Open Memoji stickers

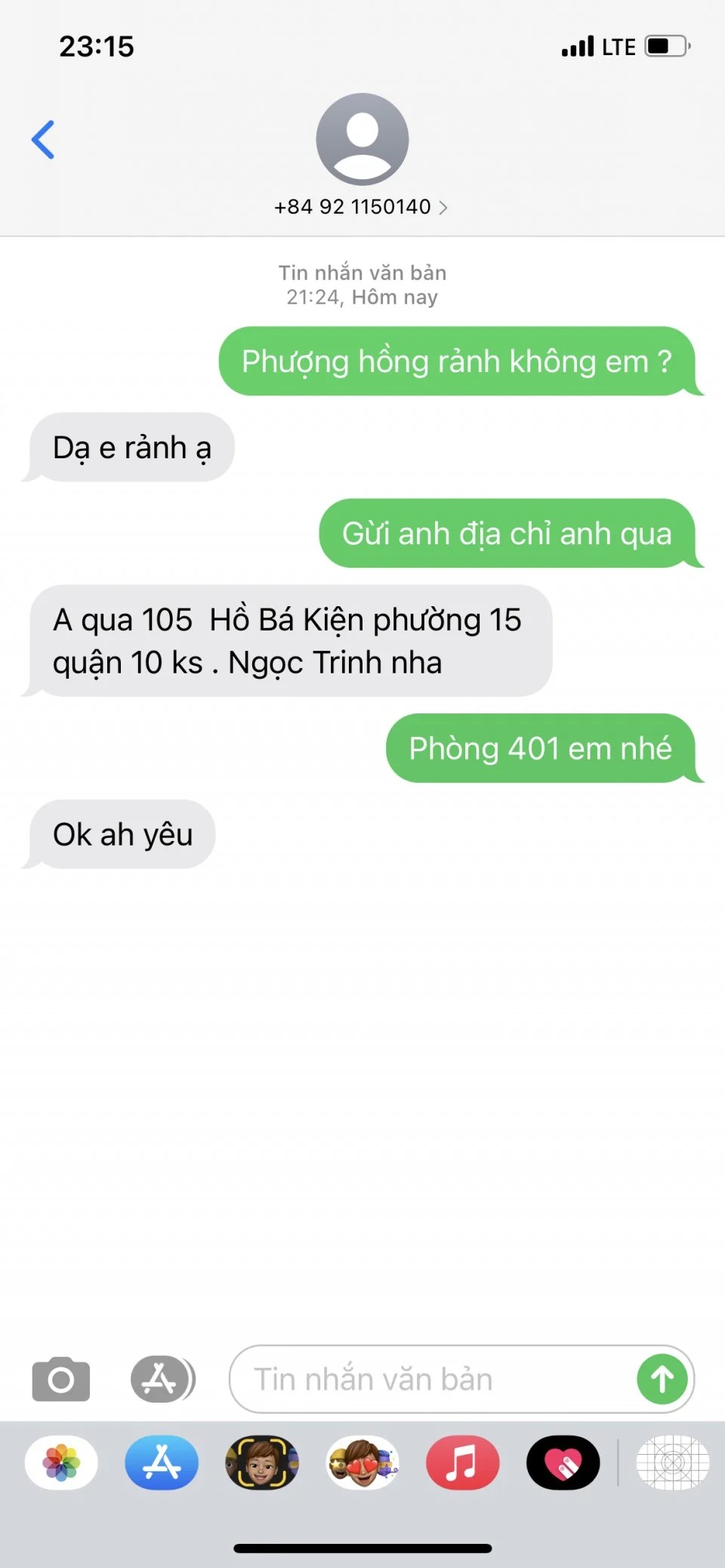pyautogui.click(x=362, y=1462)
